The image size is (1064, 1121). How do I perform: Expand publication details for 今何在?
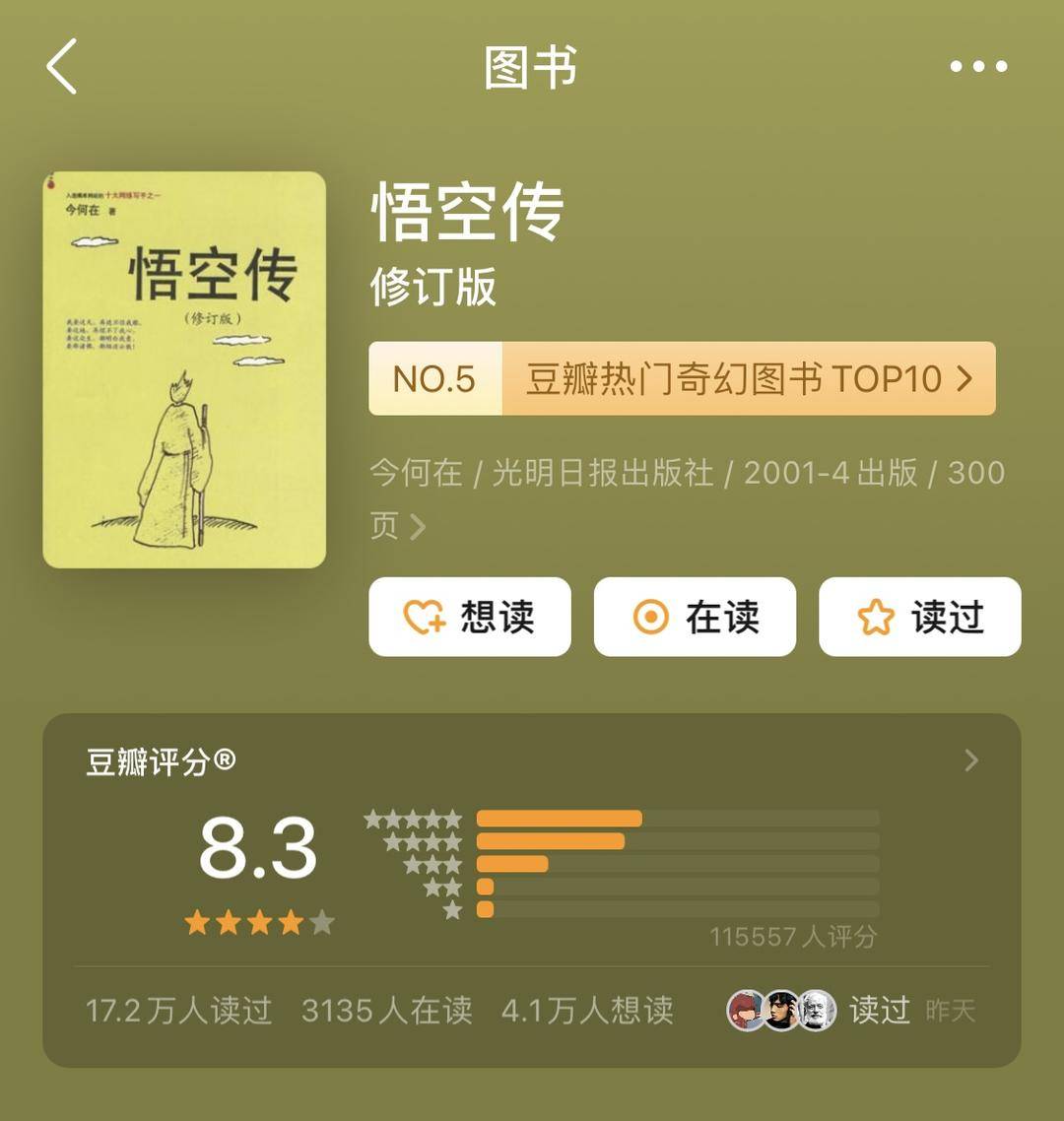418,527
